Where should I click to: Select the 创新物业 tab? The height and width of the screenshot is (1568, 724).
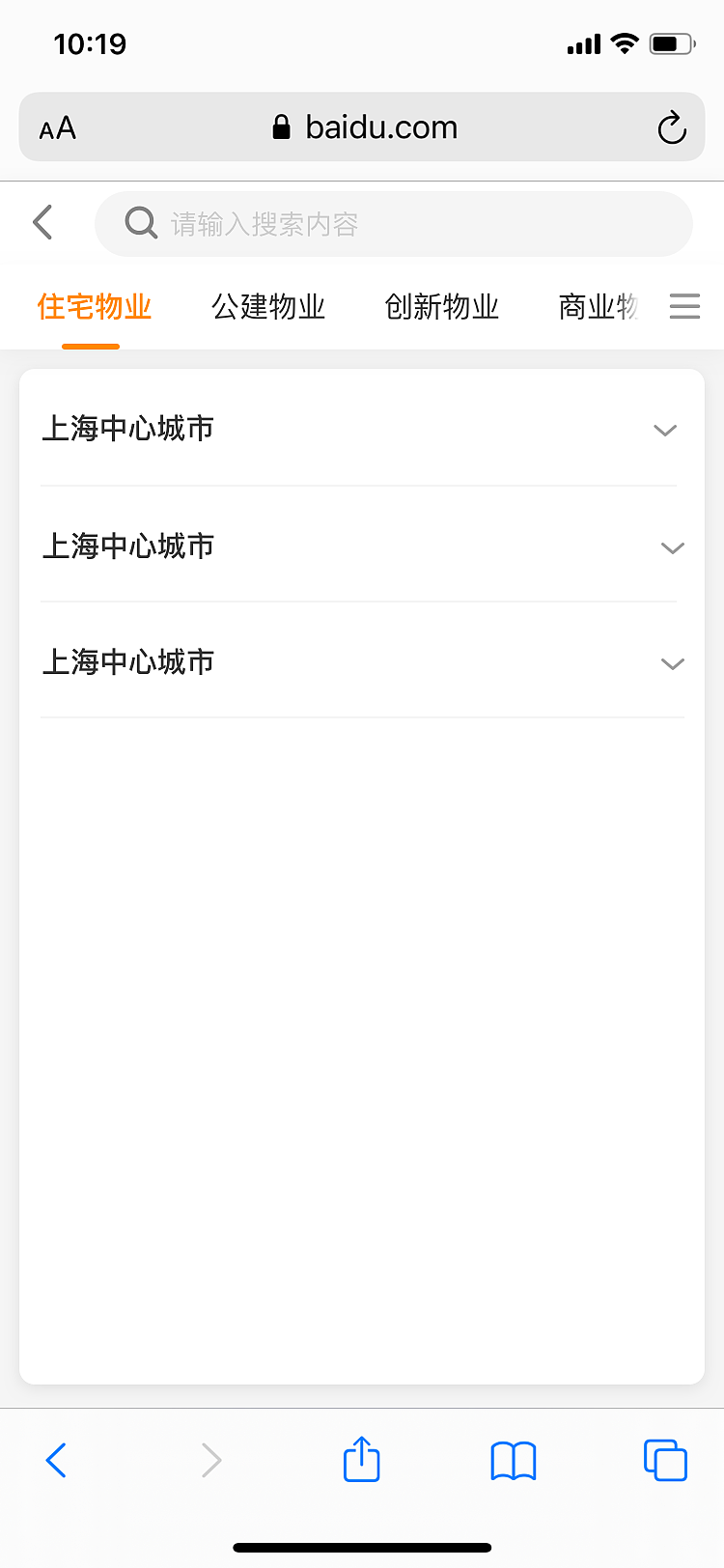(x=441, y=306)
